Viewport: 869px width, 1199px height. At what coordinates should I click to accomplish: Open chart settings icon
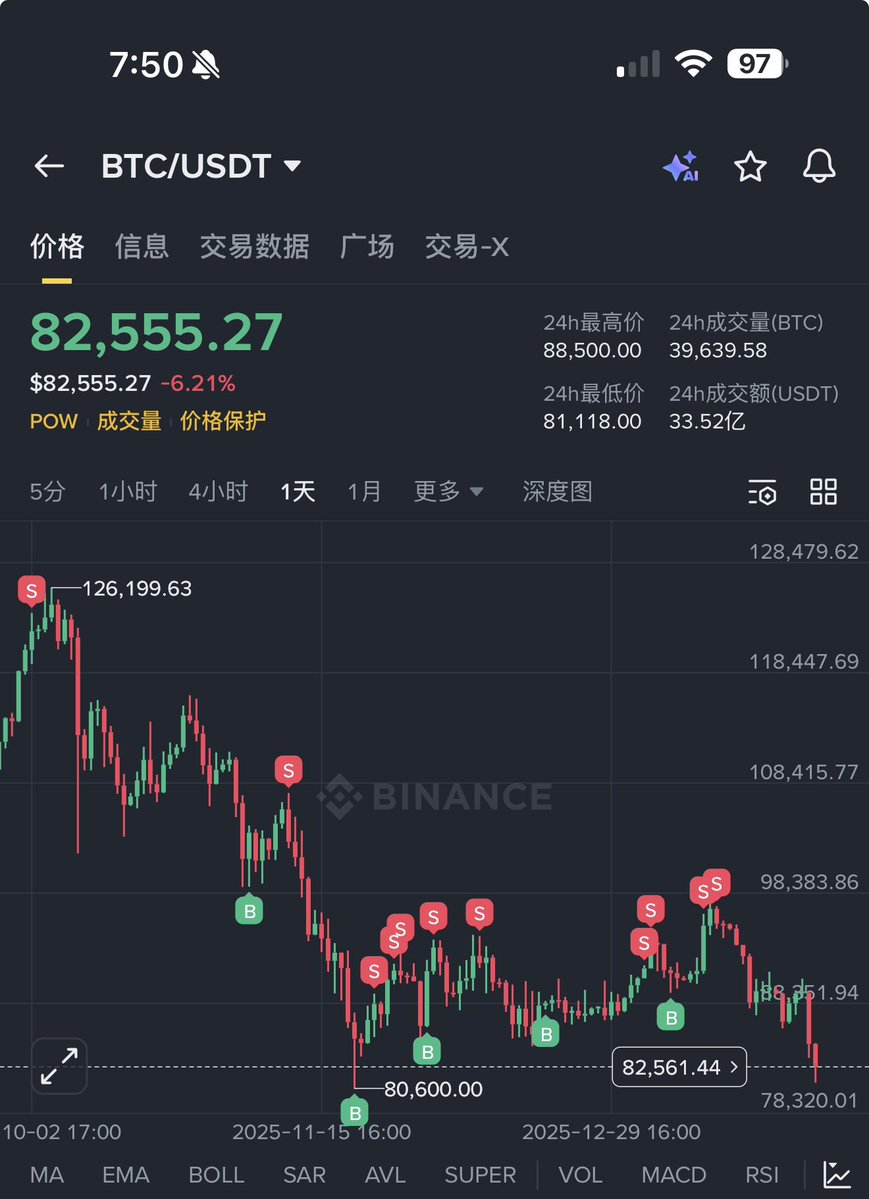click(x=762, y=492)
